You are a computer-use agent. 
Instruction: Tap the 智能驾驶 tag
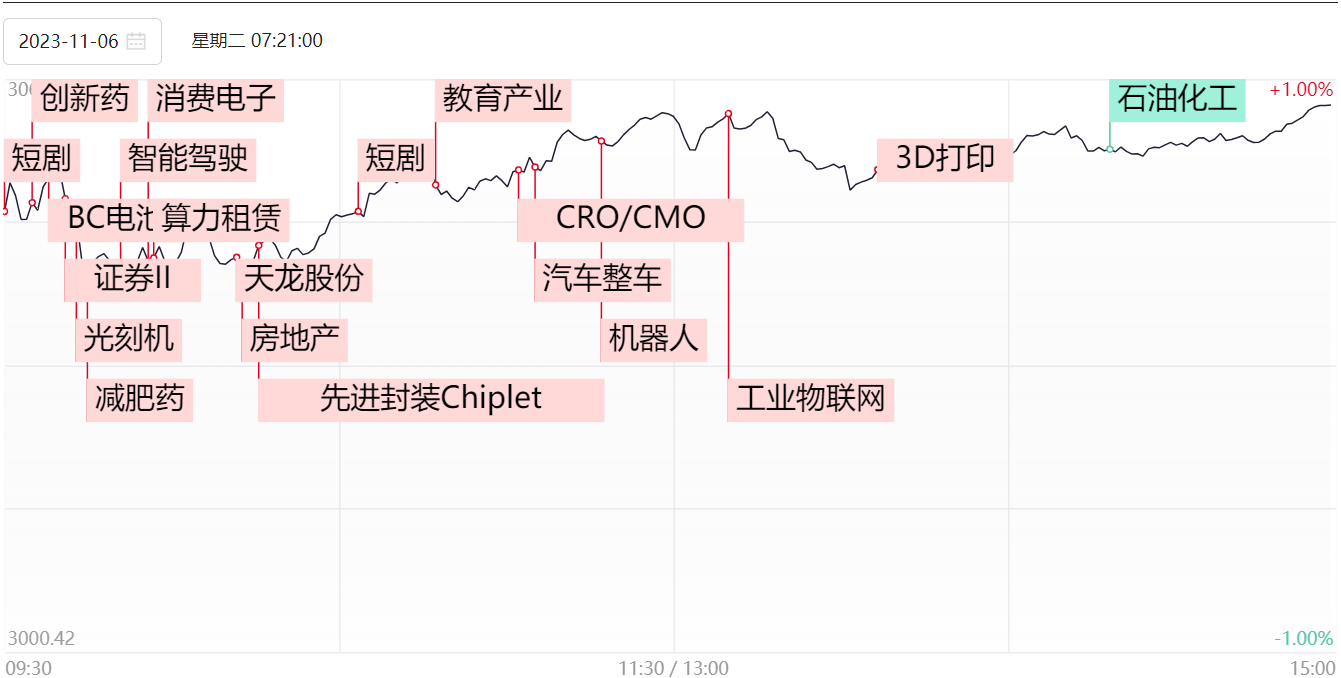(x=188, y=158)
